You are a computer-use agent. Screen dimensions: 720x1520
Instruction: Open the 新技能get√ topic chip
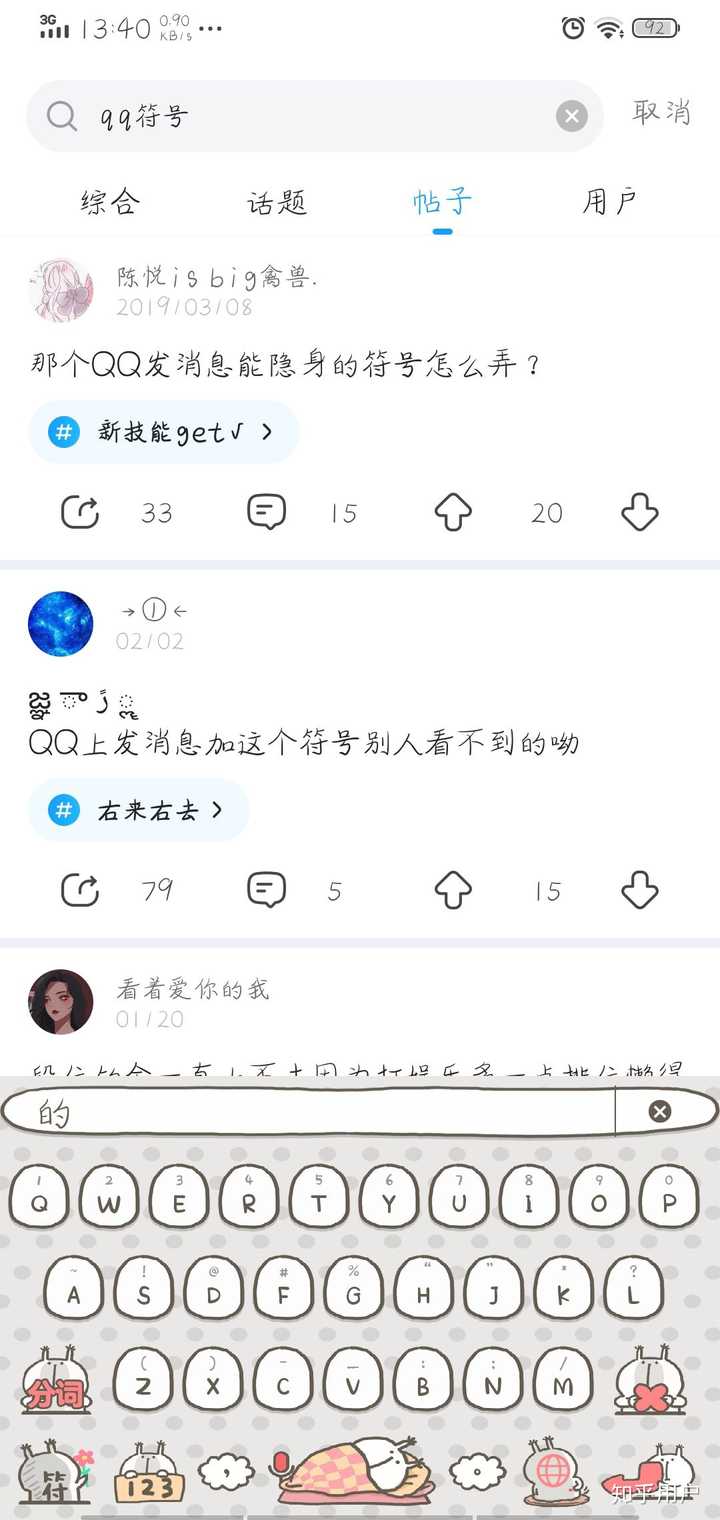pos(164,432)
